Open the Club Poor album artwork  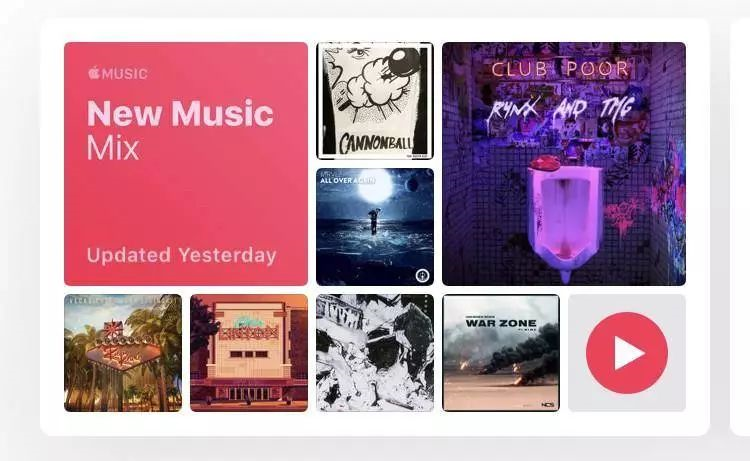564,164
